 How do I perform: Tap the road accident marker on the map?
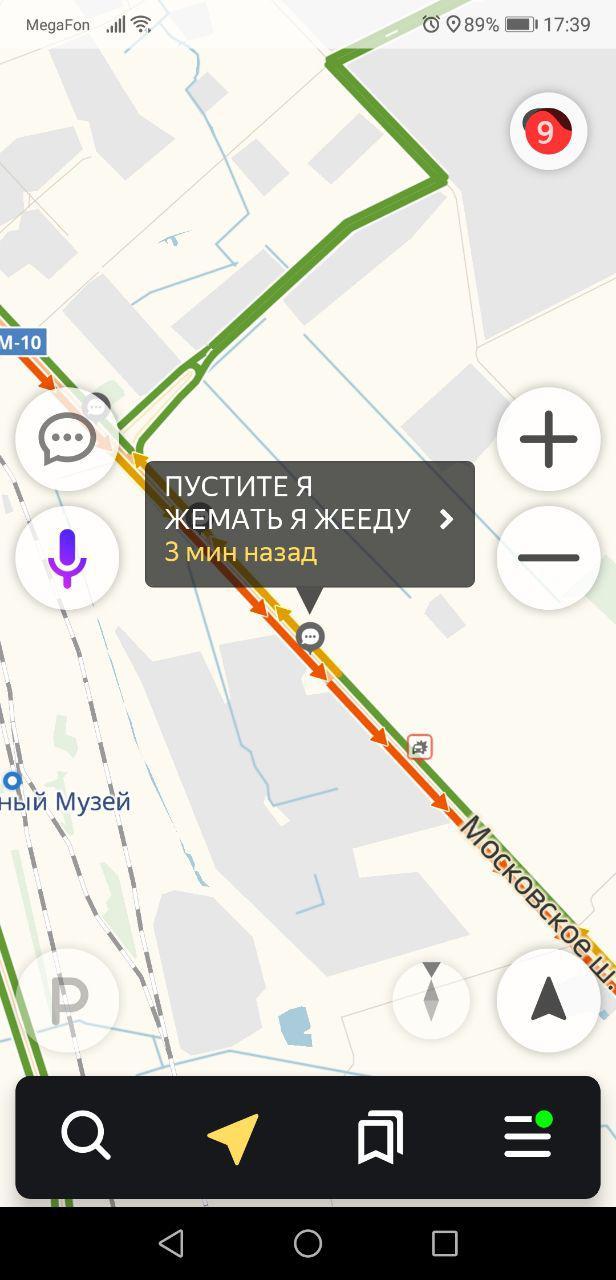click(x=420, y=746)
